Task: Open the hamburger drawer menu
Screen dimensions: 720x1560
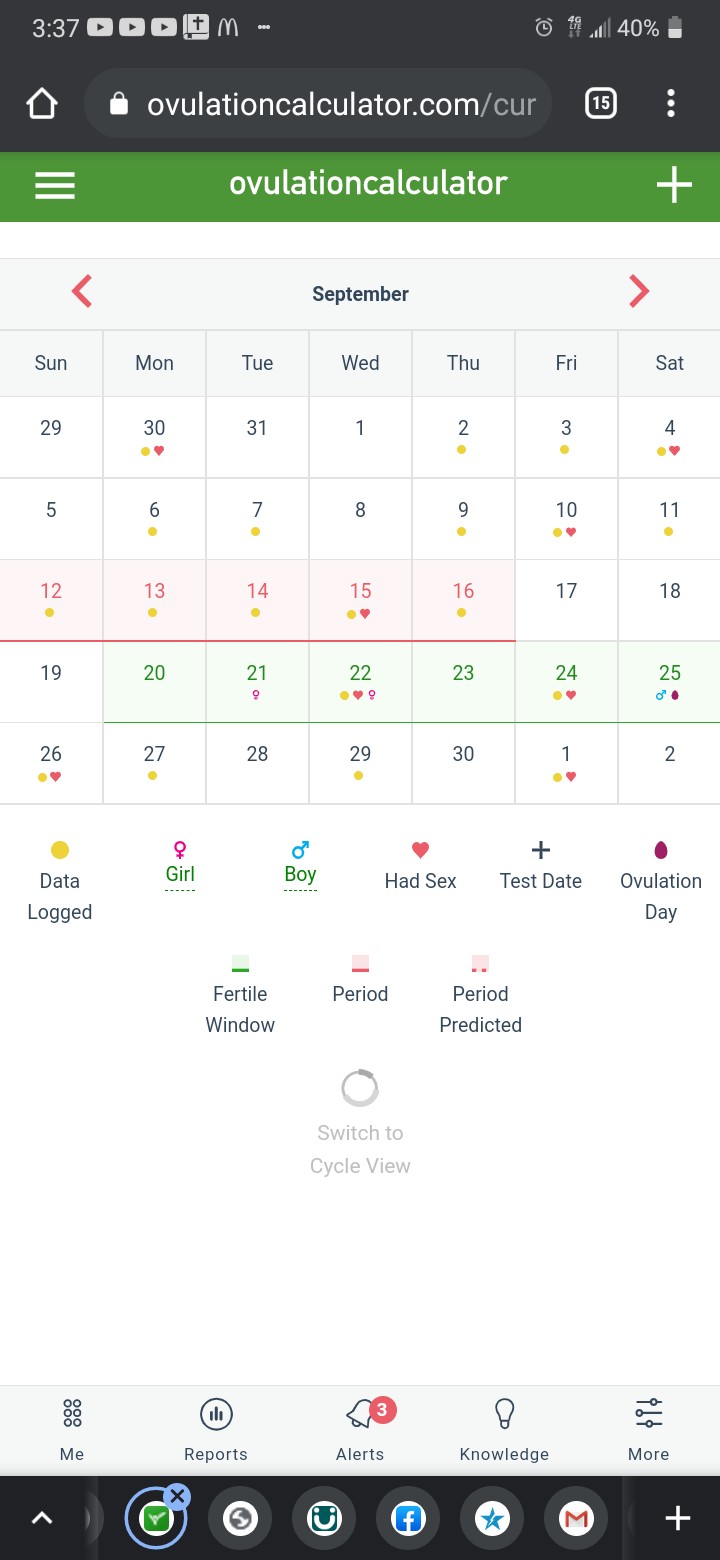Action: 55,185
